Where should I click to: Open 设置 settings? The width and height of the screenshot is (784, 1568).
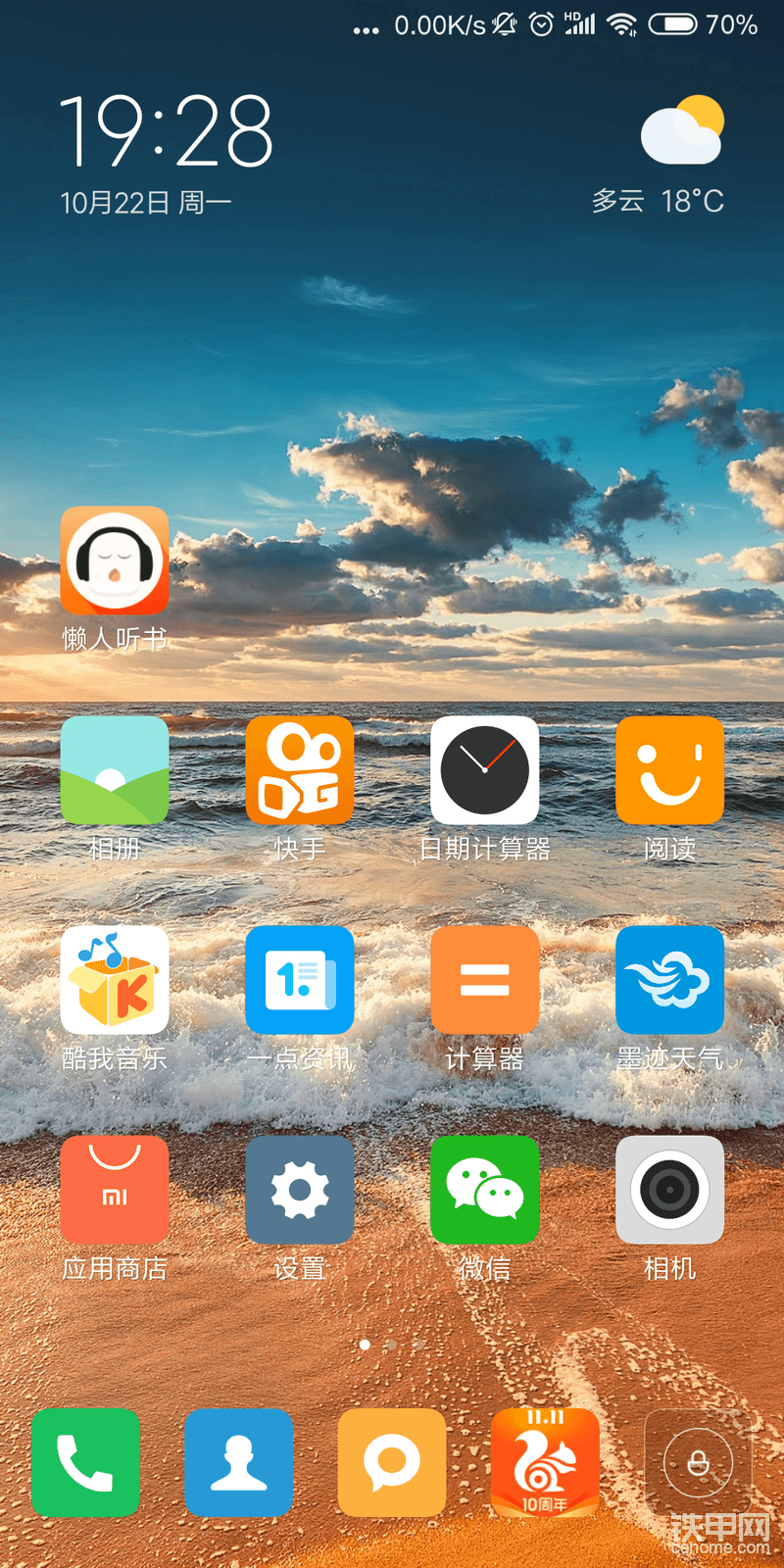[x=300, y=1190]
